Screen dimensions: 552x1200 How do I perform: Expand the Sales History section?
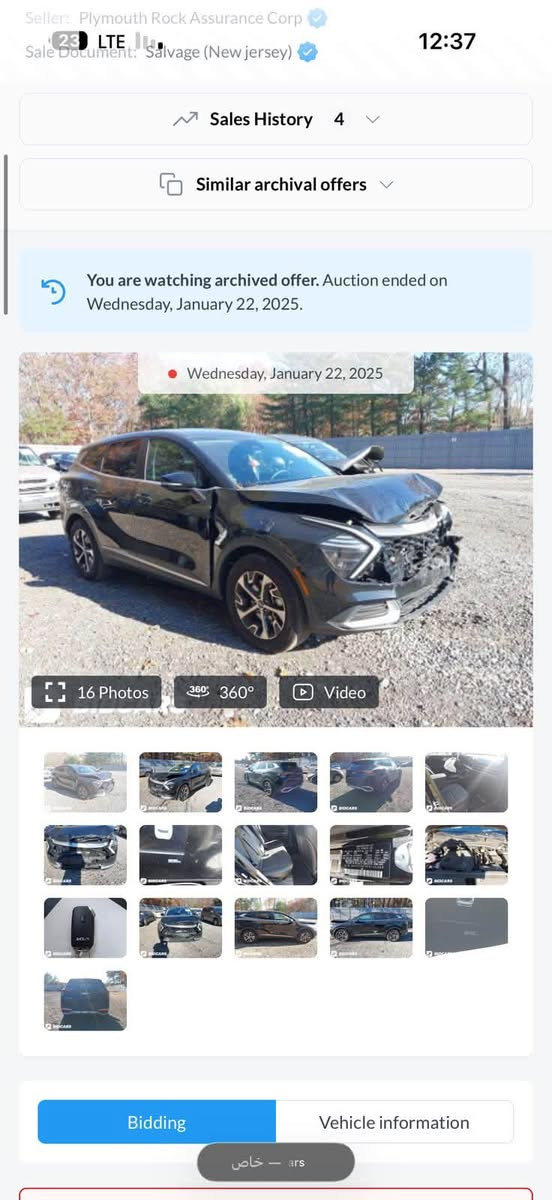tap(276, 119)
